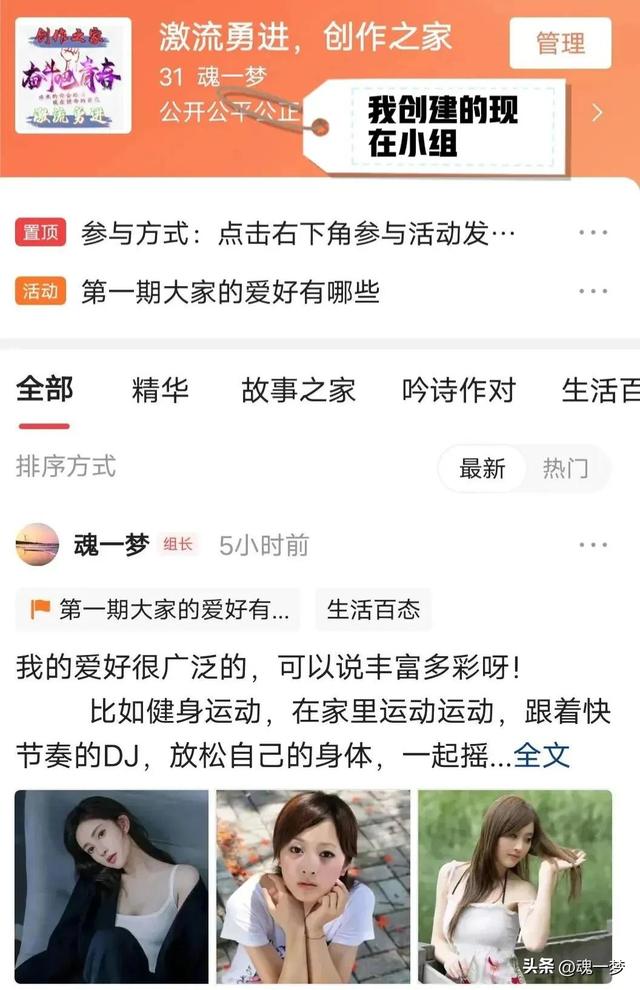Viewport: 640px width, 990px height.
Task: Expand the post with 全文
Action: click(x=541, y=755)
